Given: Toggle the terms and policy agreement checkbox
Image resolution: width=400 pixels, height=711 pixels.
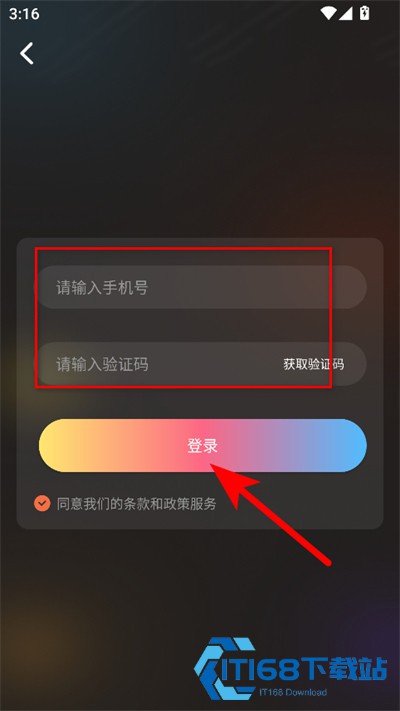Looking at the screenshot, I should pos(42,503).
